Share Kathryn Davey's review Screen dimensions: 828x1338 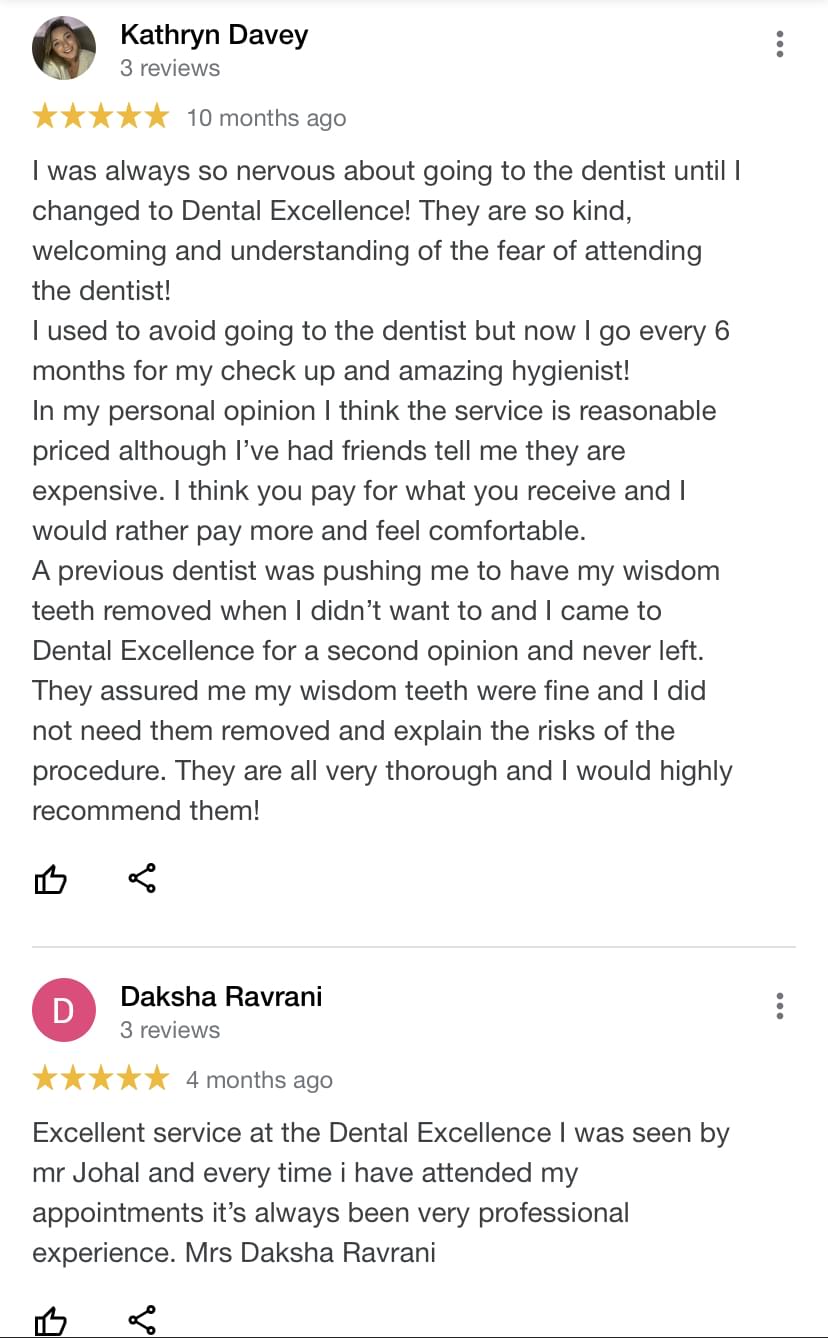click(142, 880)
